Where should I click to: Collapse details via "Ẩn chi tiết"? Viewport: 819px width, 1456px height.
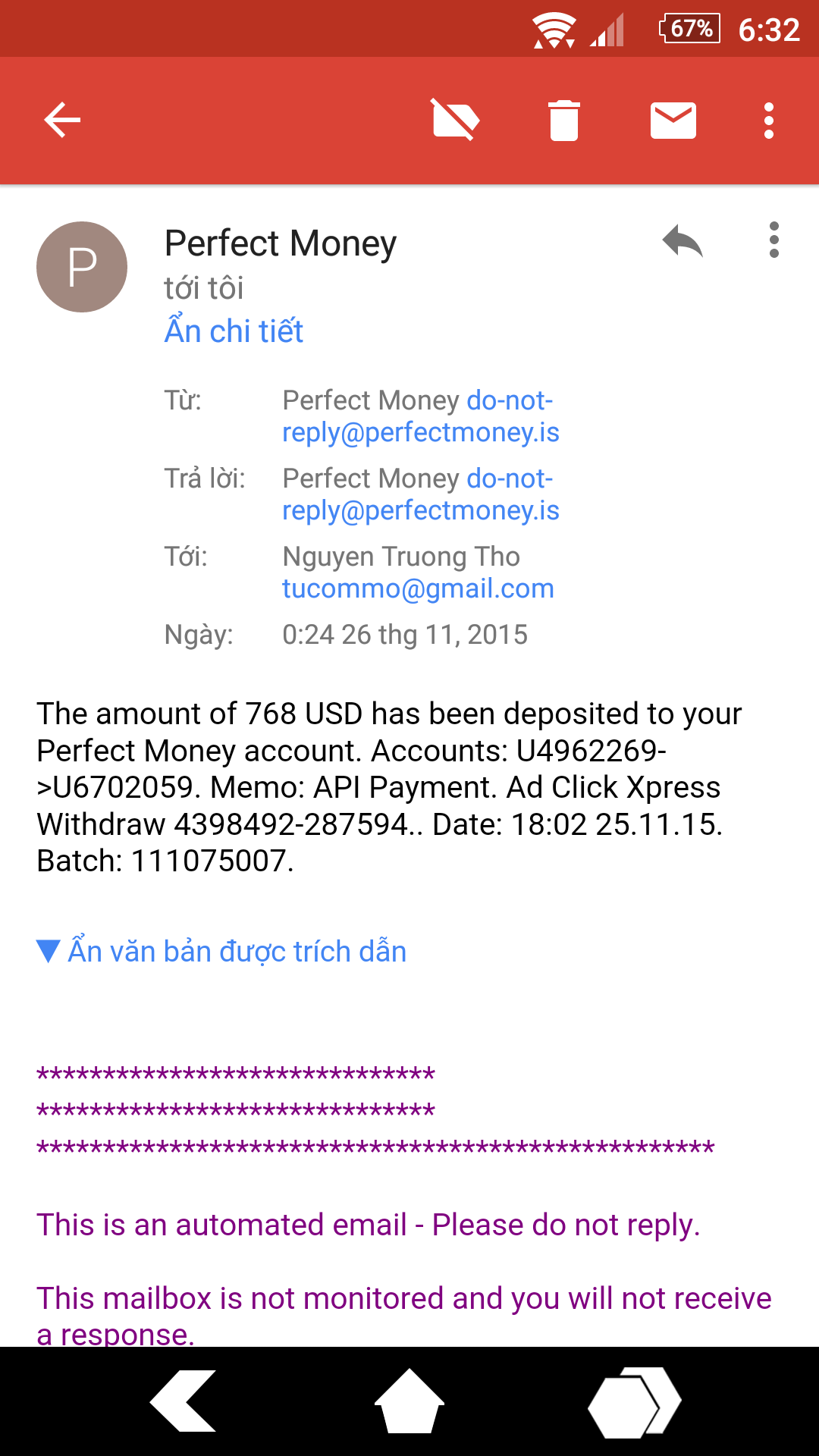[234, 331]
